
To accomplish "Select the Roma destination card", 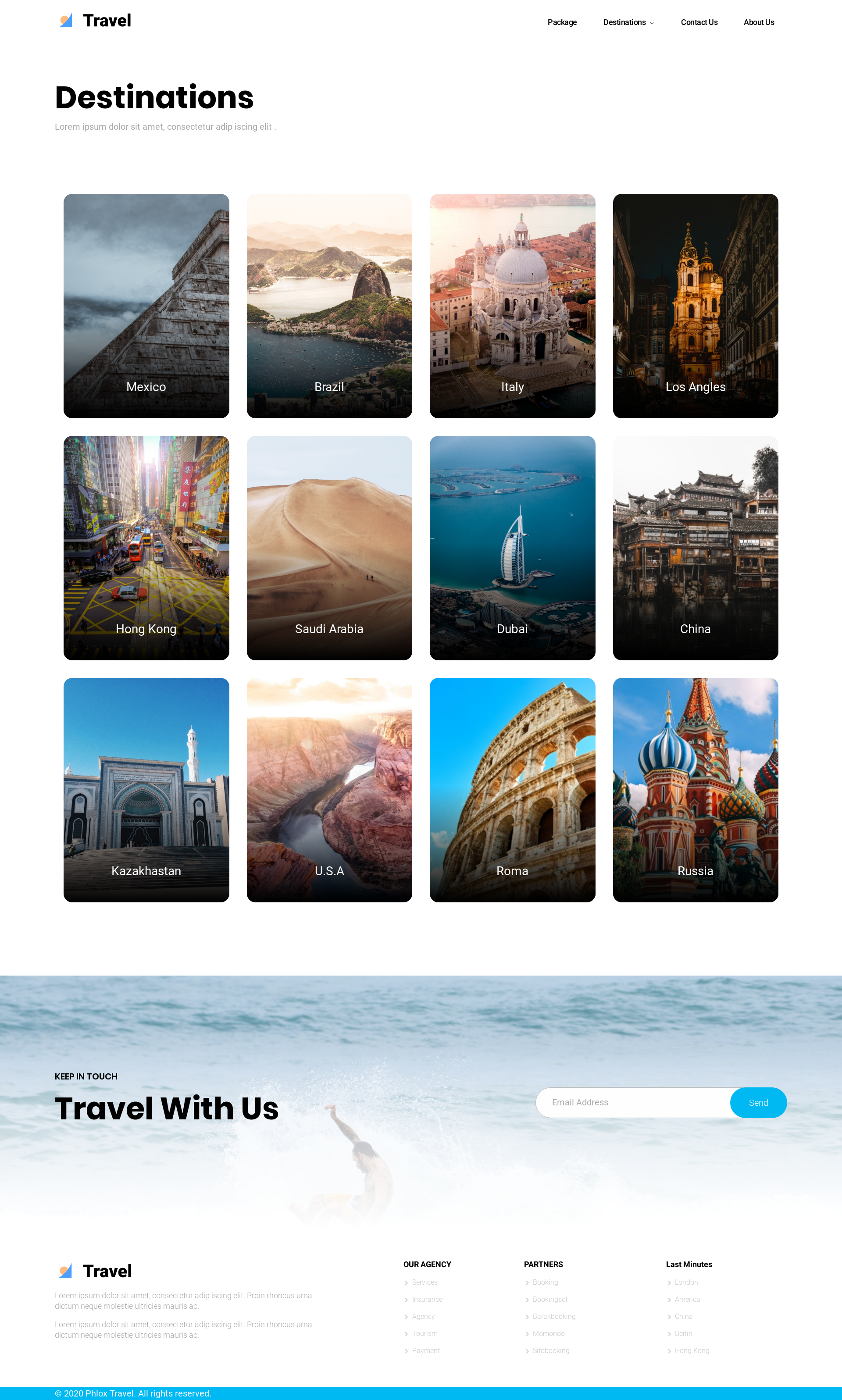I will pos(512,790).
